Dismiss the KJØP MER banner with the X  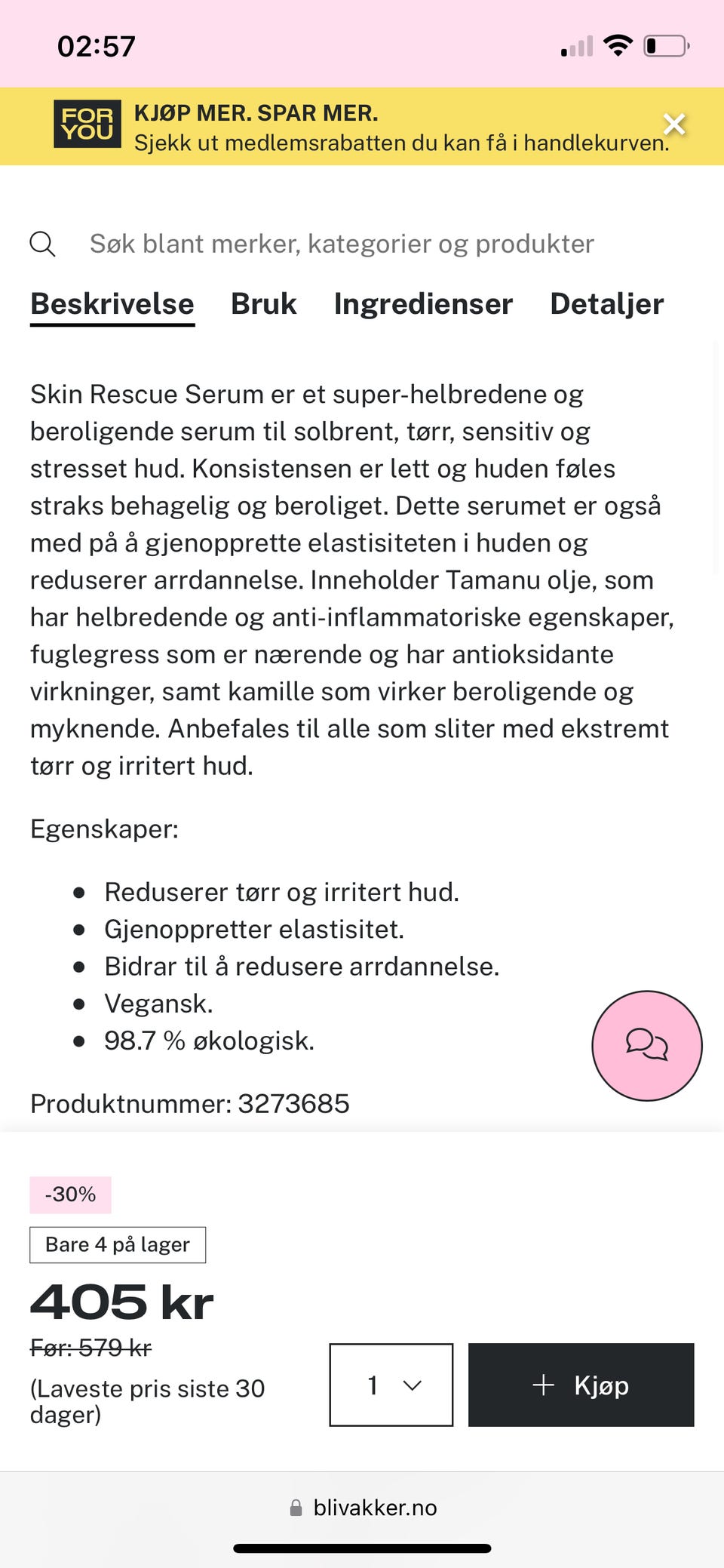pos(673,125)
